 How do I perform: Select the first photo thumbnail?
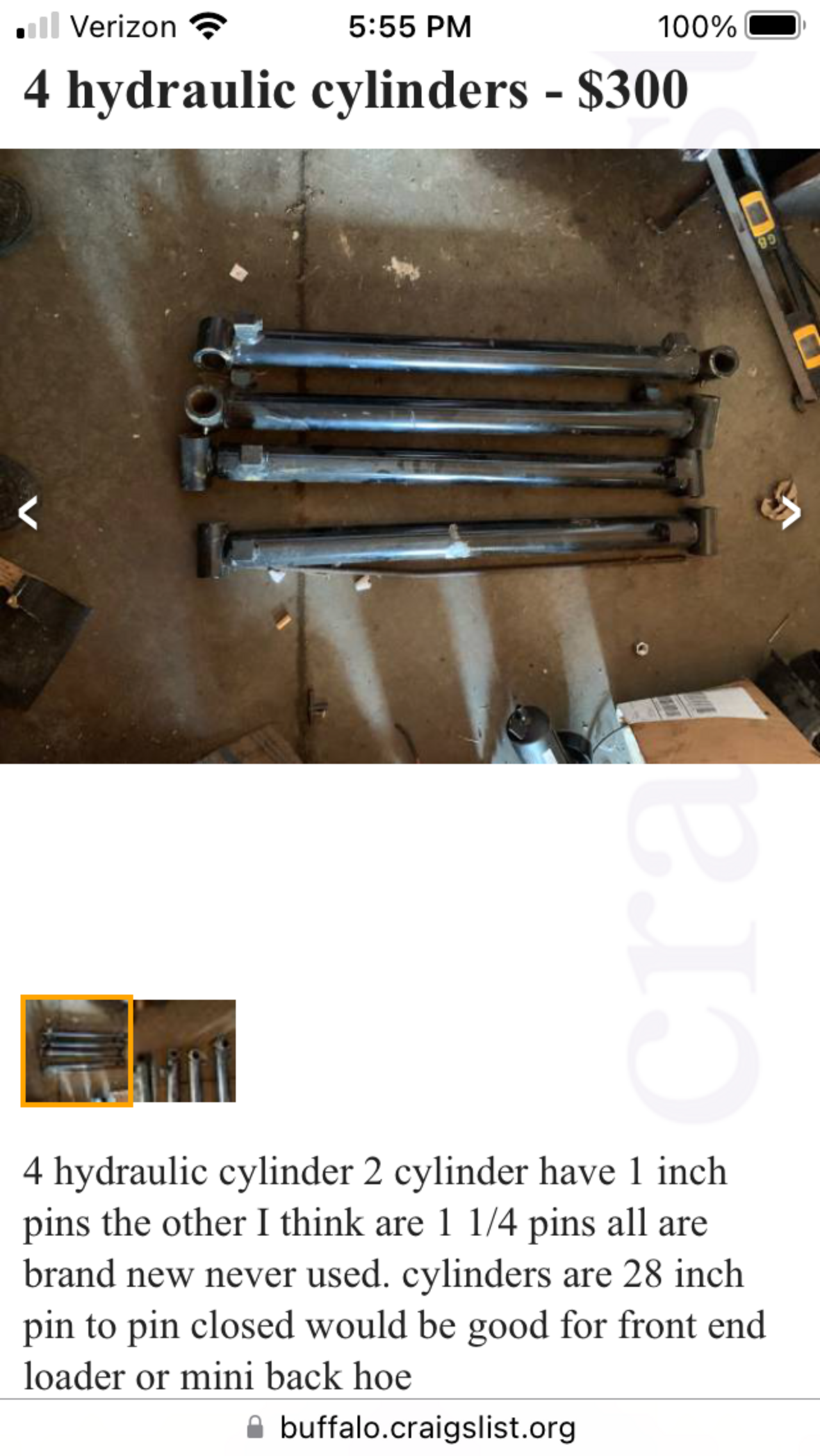(x=77, y=1050)
